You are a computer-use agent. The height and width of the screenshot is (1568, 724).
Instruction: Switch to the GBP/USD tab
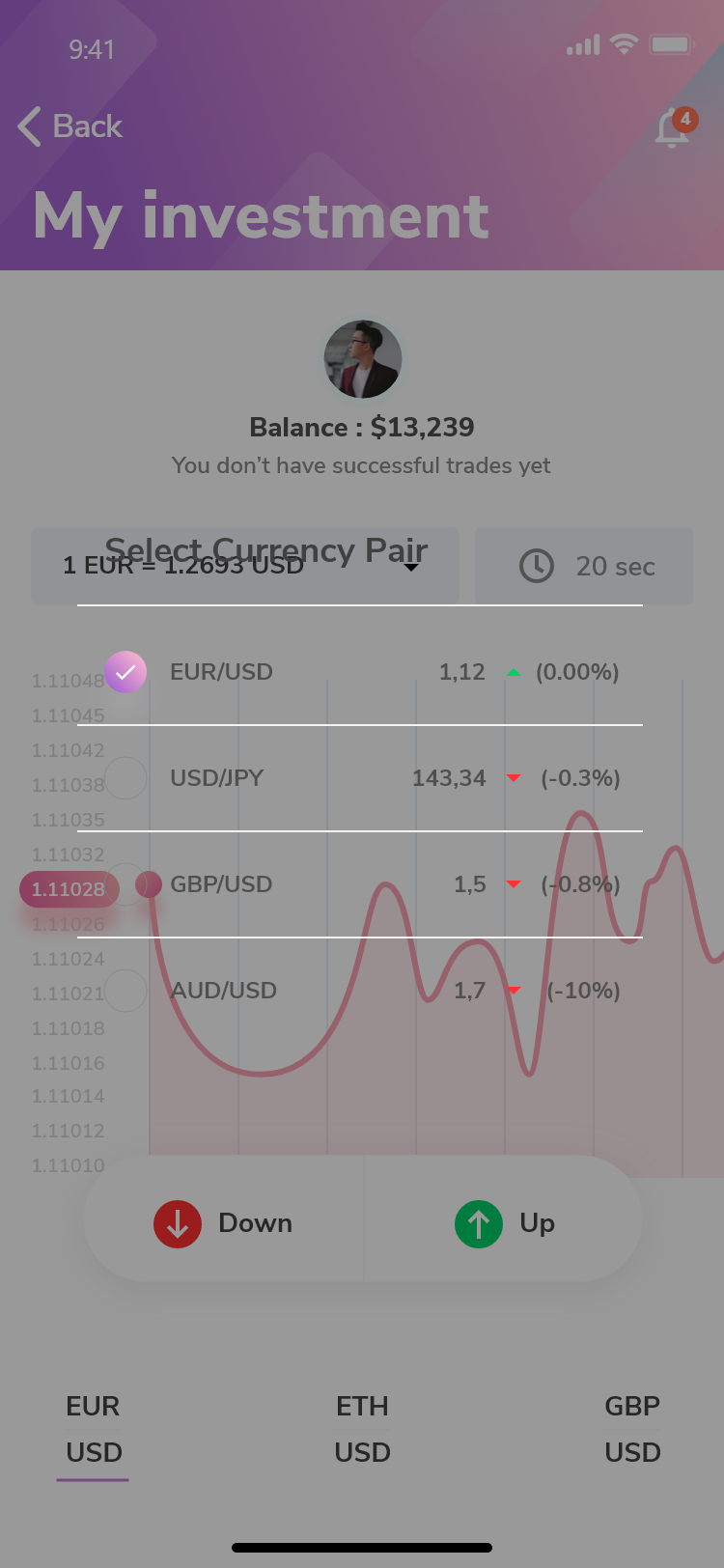632,1429
